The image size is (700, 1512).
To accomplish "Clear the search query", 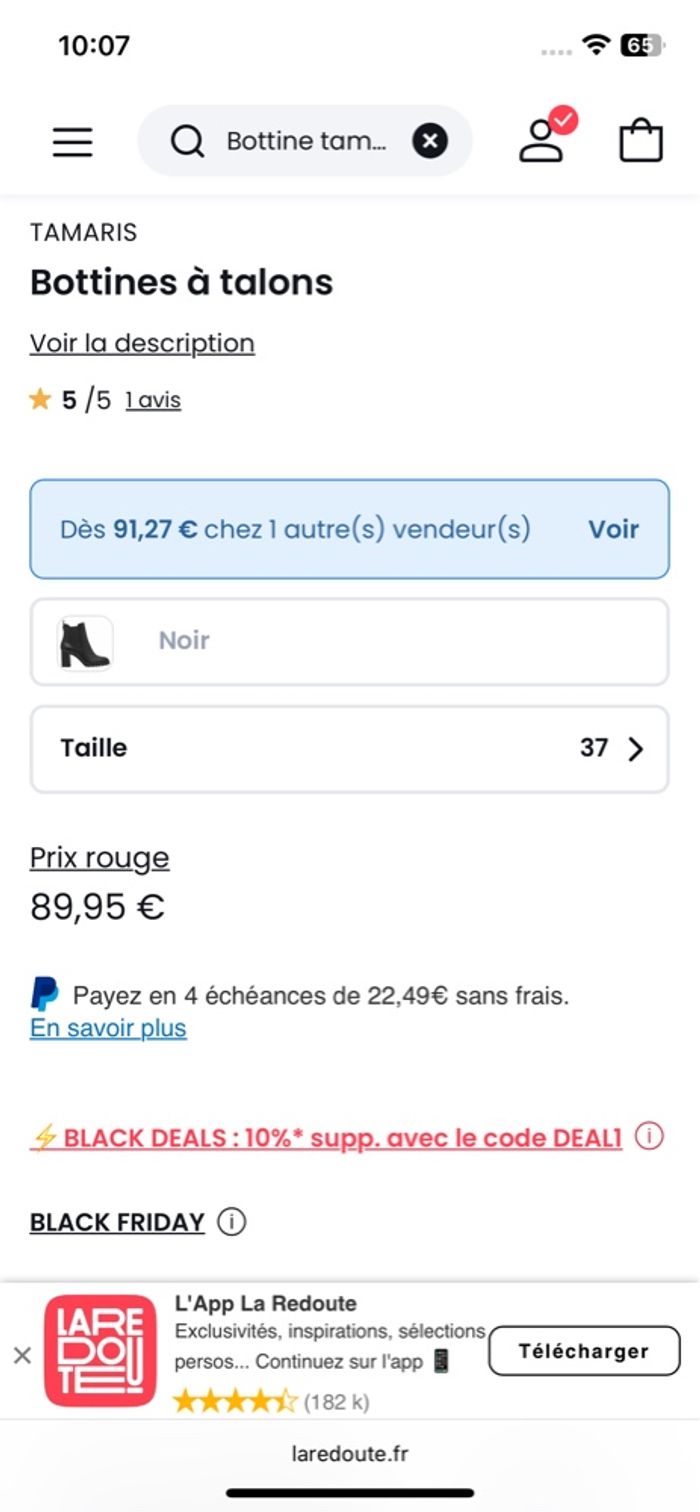I will pyautogui.click(x=430, y=142).
